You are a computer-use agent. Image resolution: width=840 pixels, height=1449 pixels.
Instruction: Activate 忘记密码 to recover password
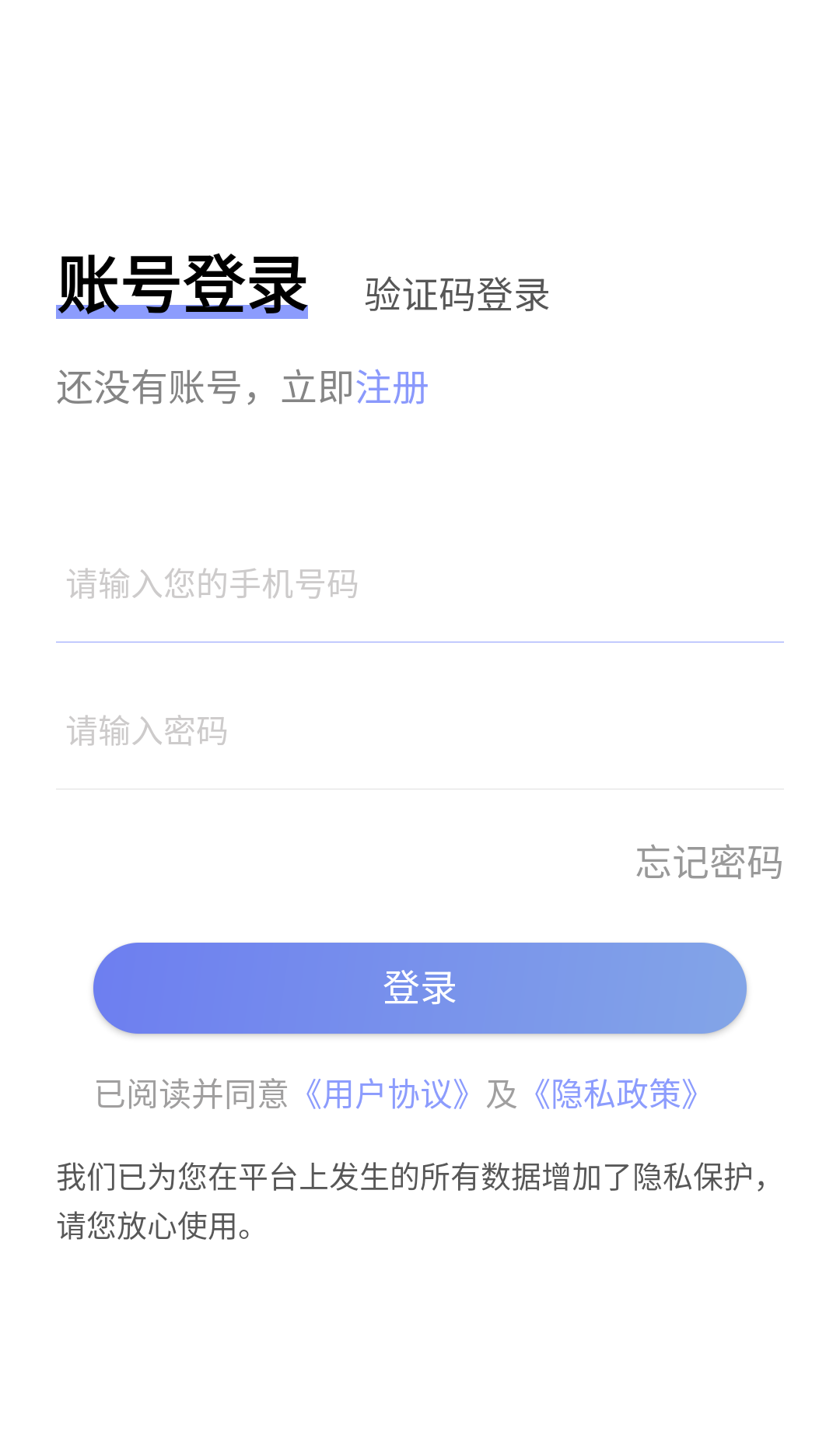(x=709, y=863)
